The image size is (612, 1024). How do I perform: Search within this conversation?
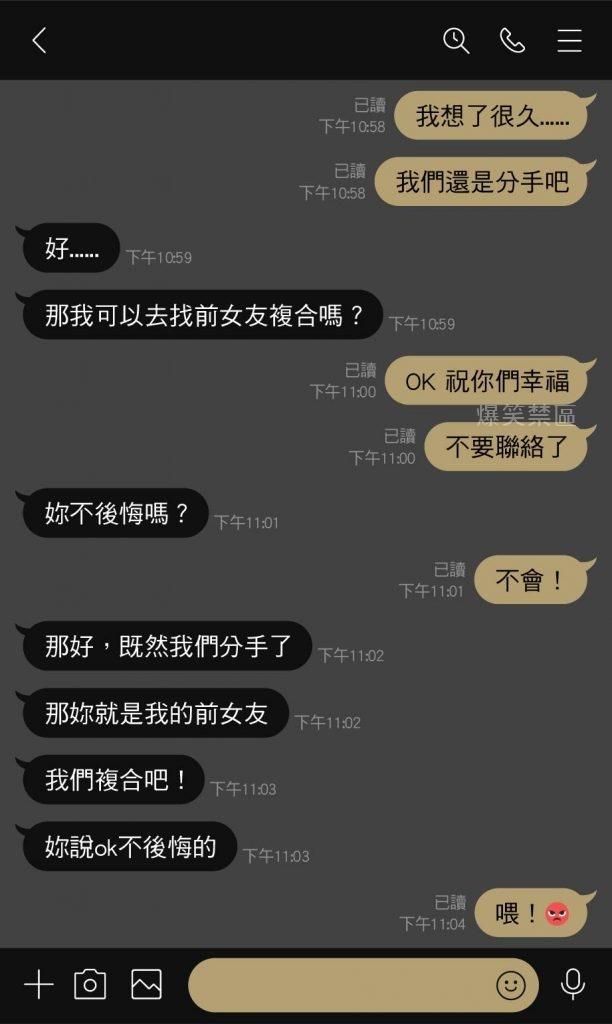pyautogui.click(x=456, y=40)
